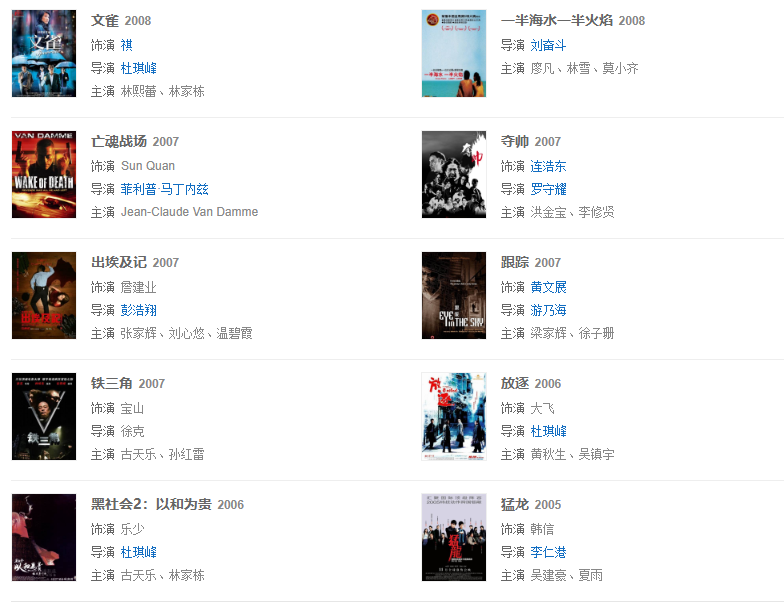Open director 杜琪峰 link under 放逐
784x607 pixels.
pyautogui.click(x=548, y=431)
